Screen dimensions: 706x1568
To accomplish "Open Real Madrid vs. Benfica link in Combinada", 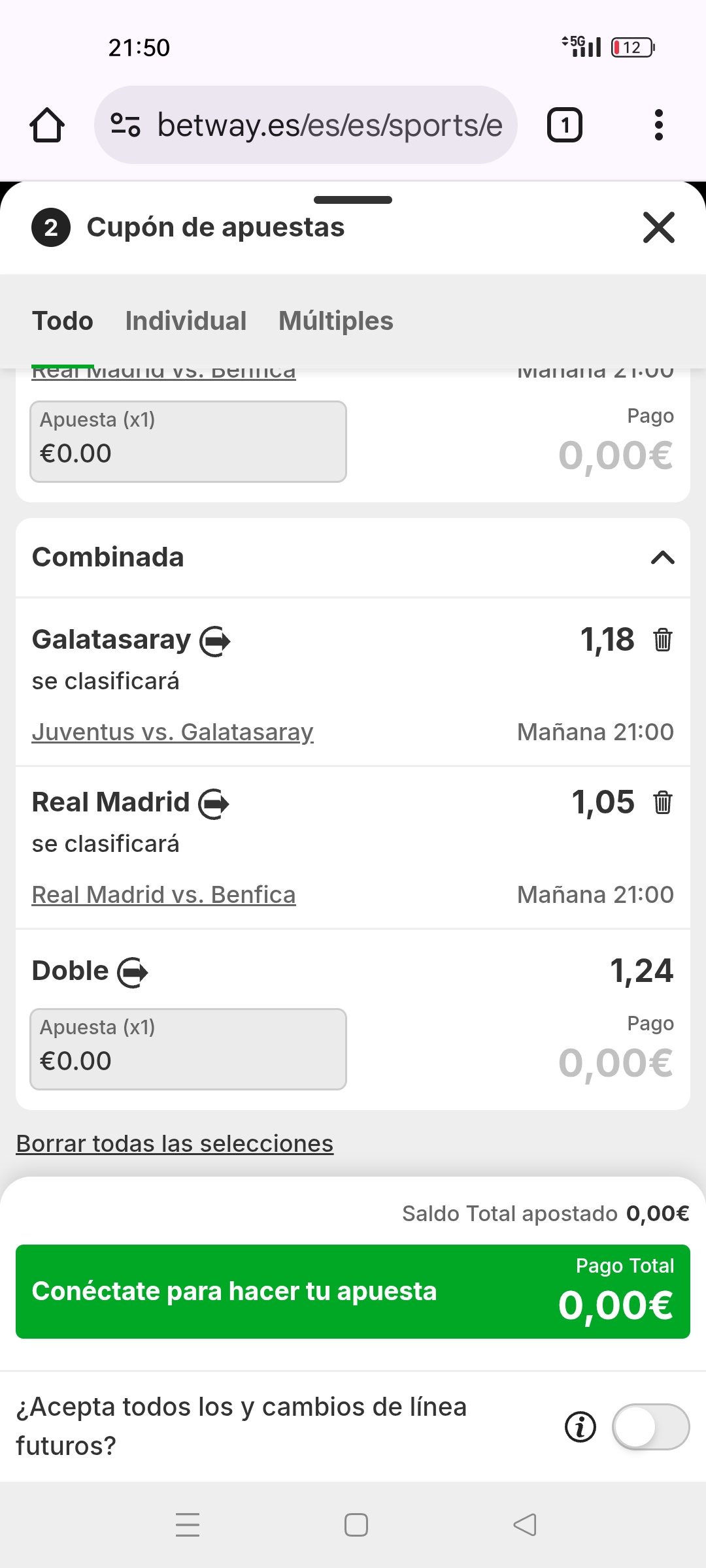I will click(163, 894).
